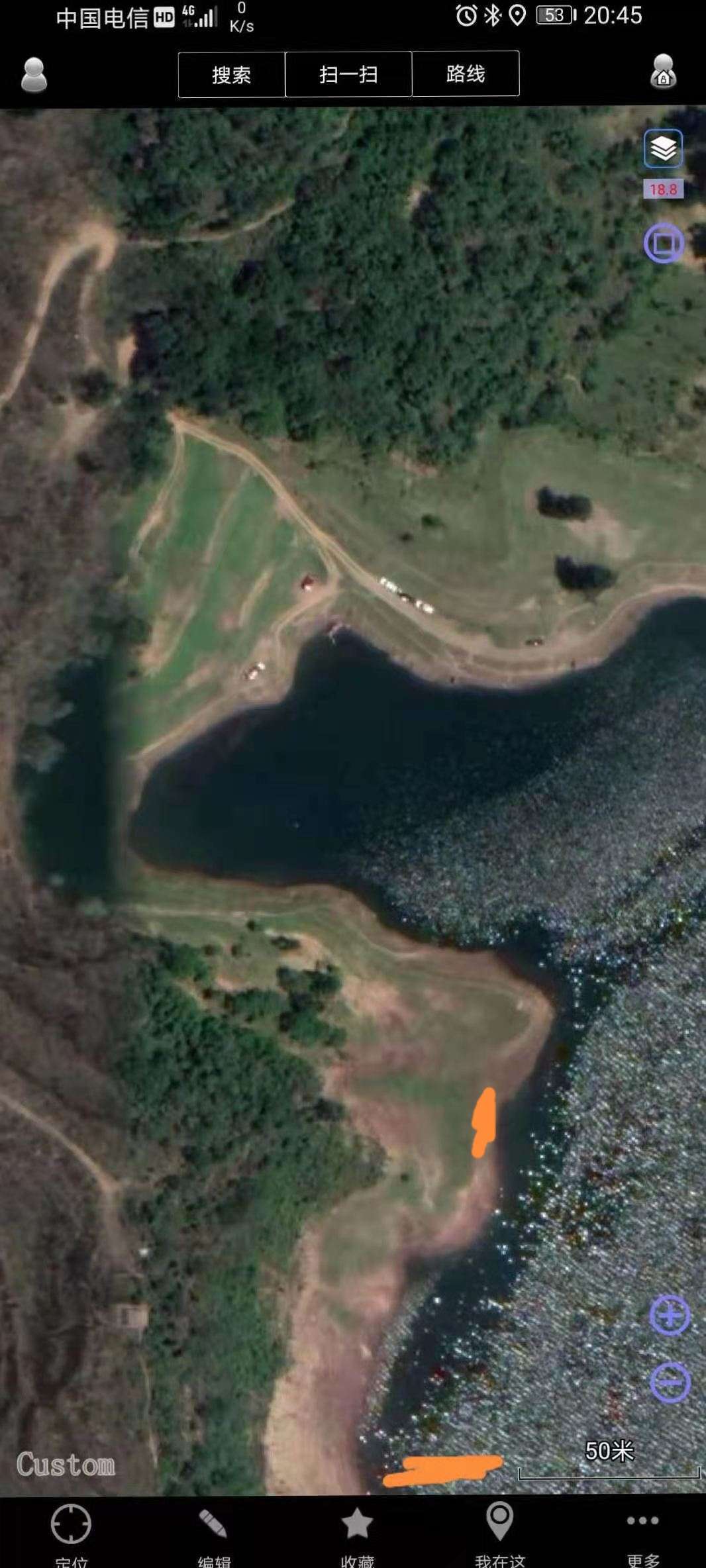Open 收藏 favorites
706x1568 pixels.
357,1531
